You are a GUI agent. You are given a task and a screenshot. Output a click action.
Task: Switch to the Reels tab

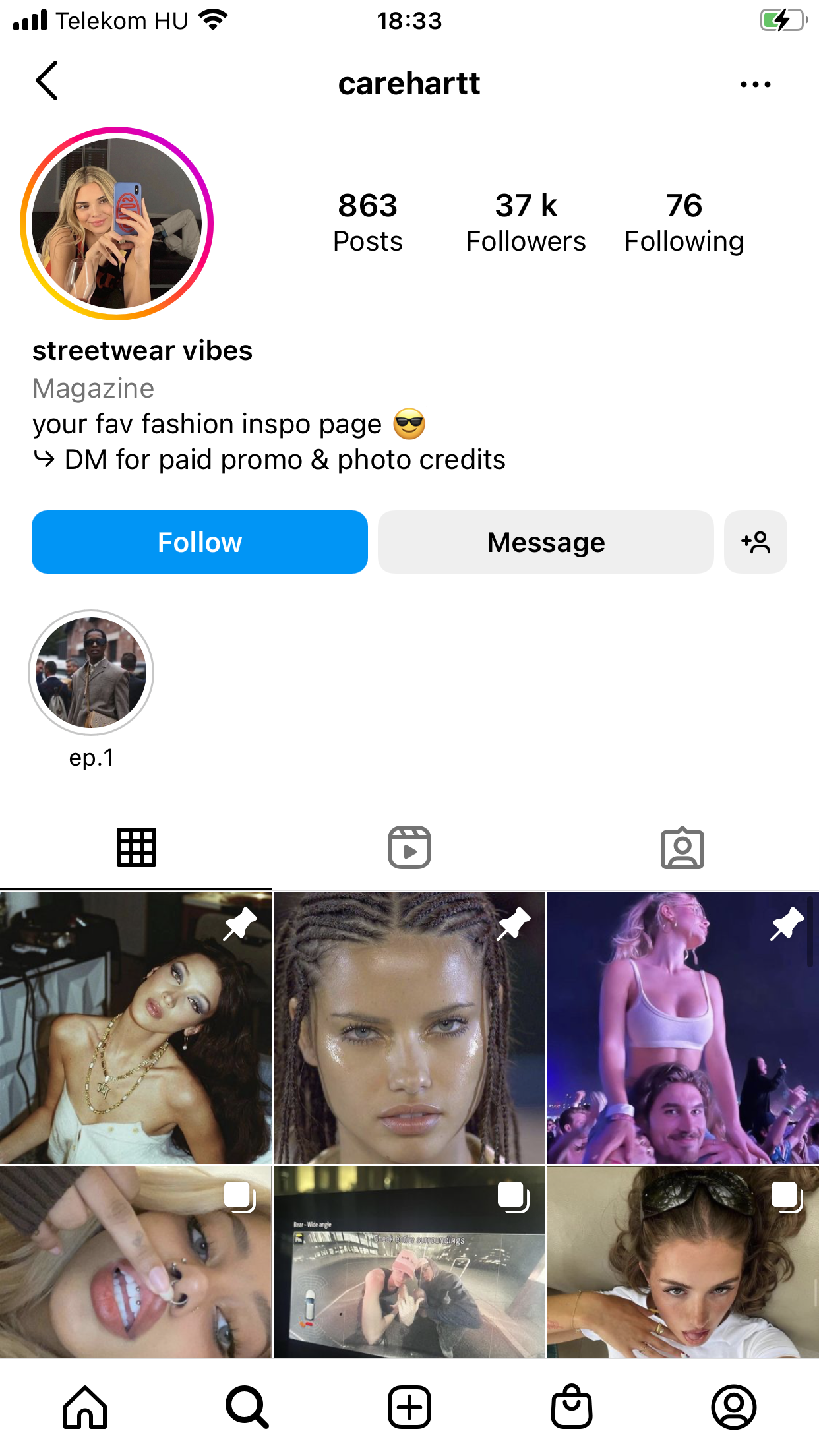coord(409,847)
